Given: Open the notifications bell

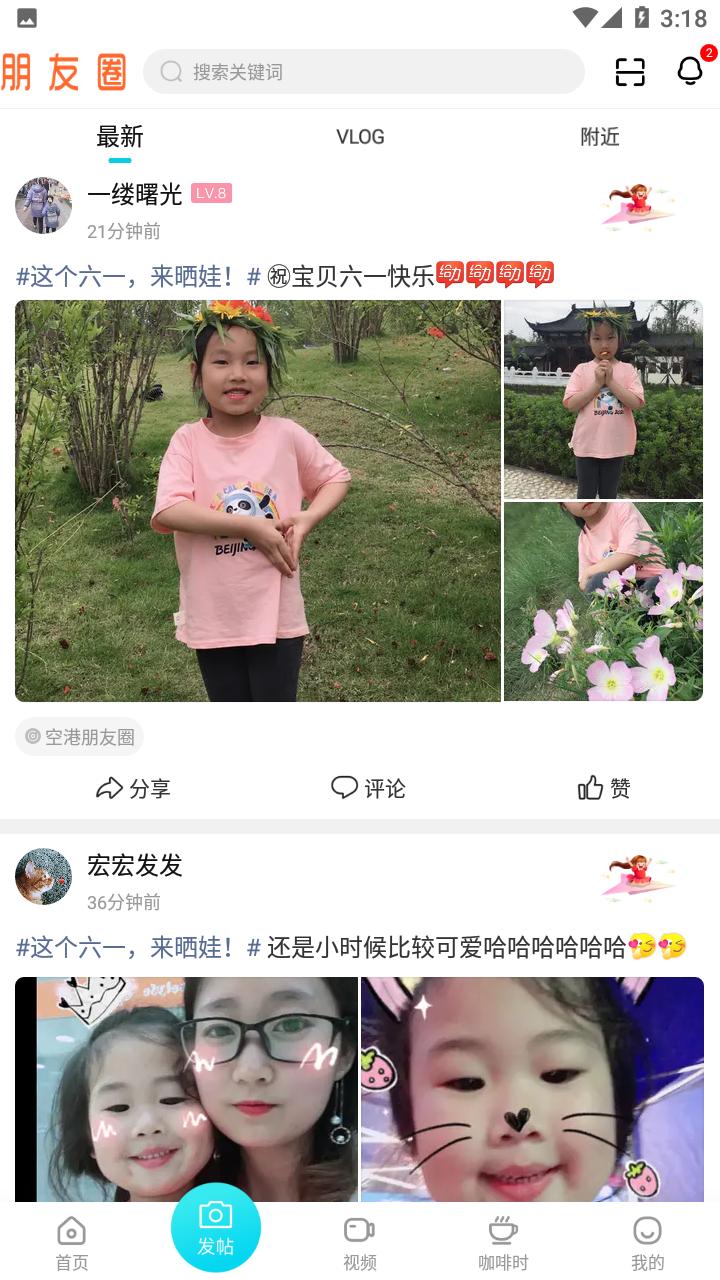Looking at the screenshot, I should coord(690,71).
